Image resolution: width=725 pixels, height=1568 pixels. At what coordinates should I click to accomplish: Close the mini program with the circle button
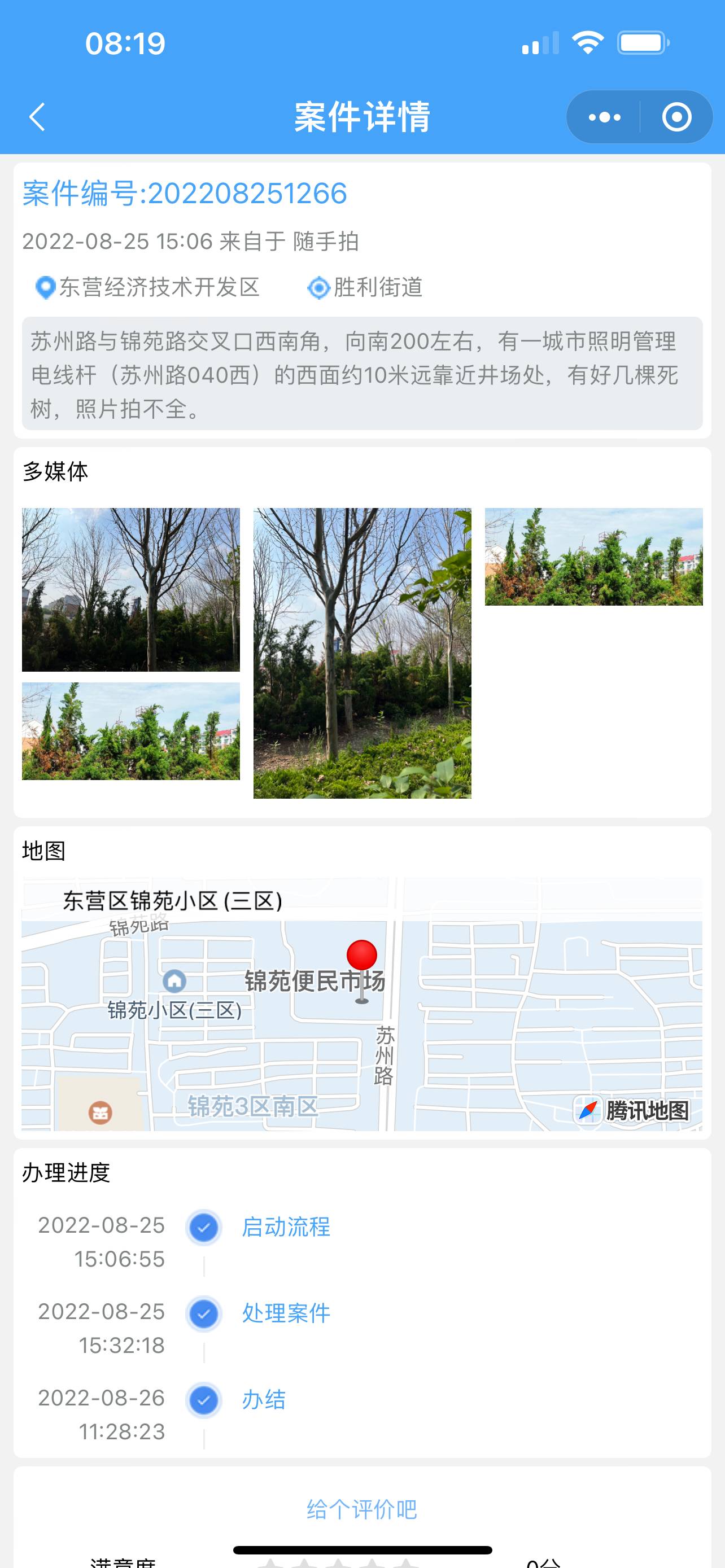[x=677, y=117]
